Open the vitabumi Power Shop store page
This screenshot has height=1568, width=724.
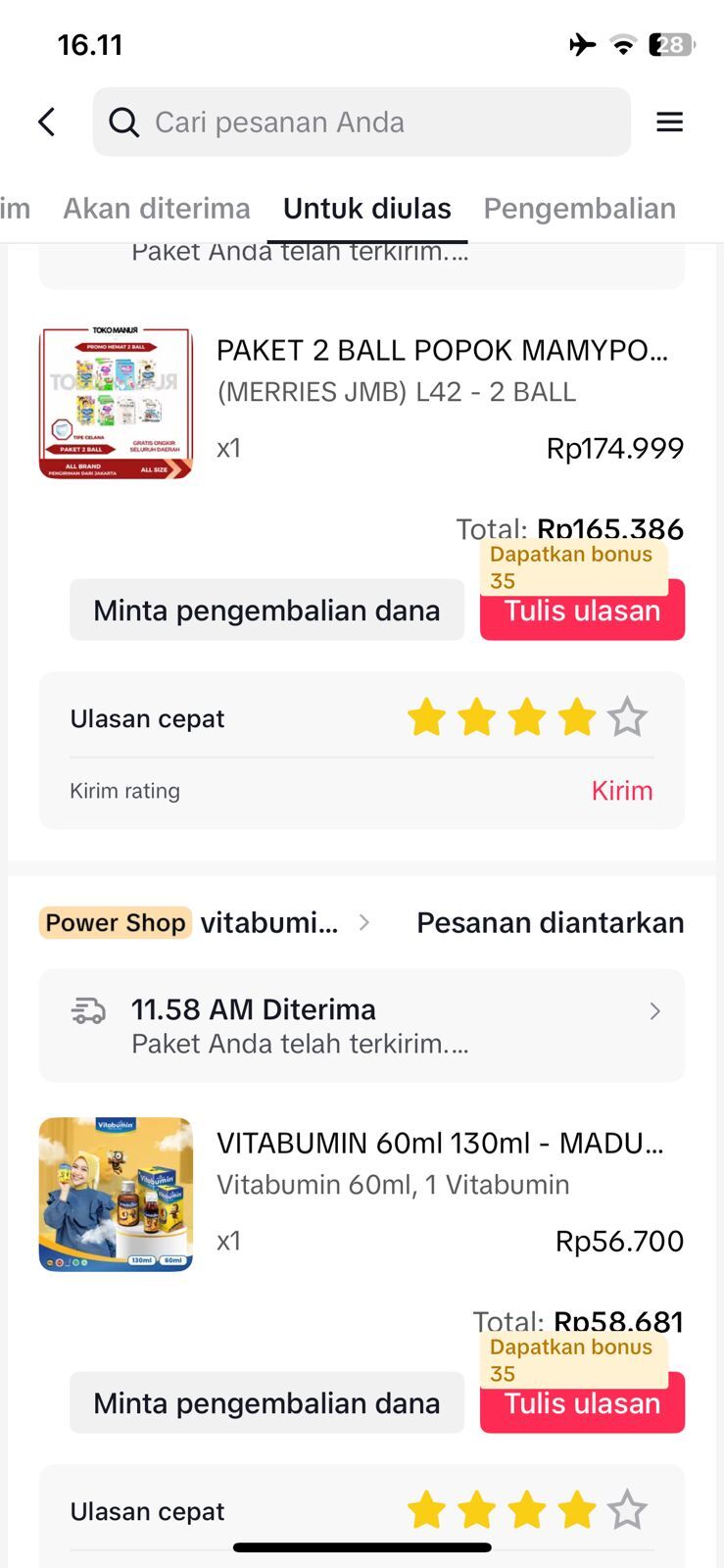(268, 922)
